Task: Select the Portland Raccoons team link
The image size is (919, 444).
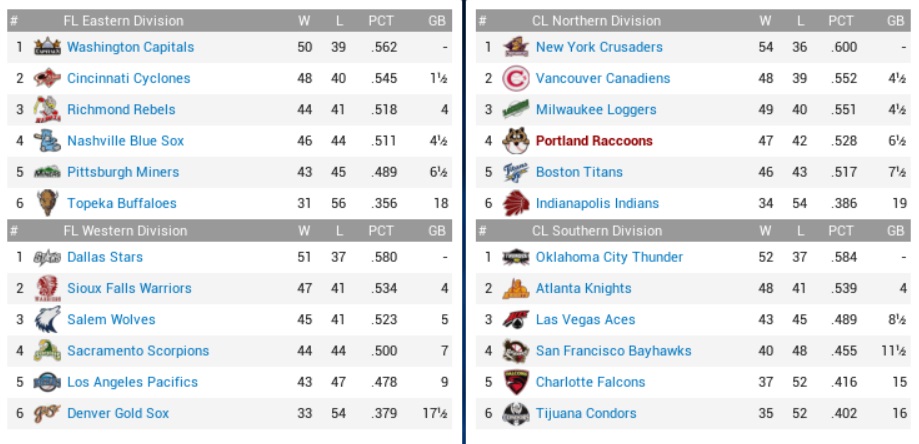Action: coord(594,141)
